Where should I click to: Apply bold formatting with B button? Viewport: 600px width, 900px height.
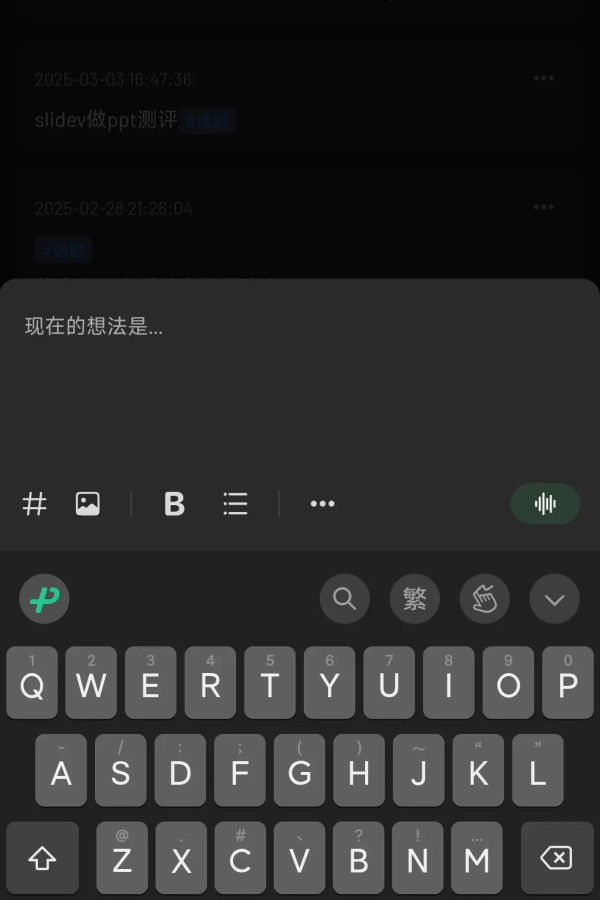174,504
